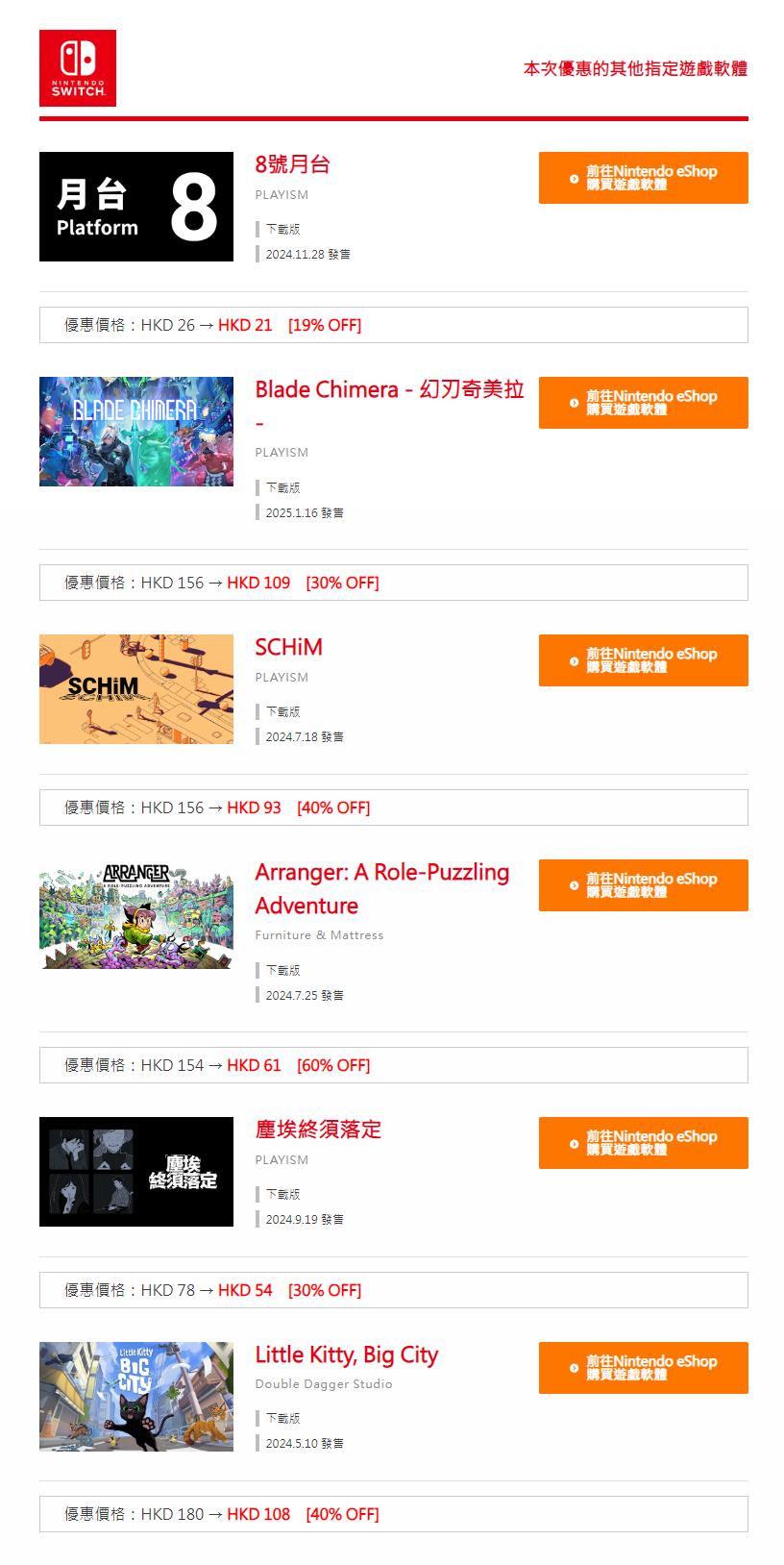Tap the 塵埃終須落定 cover image
The width and height of the screenshot is (784, 1565).
pos(136,1172)
